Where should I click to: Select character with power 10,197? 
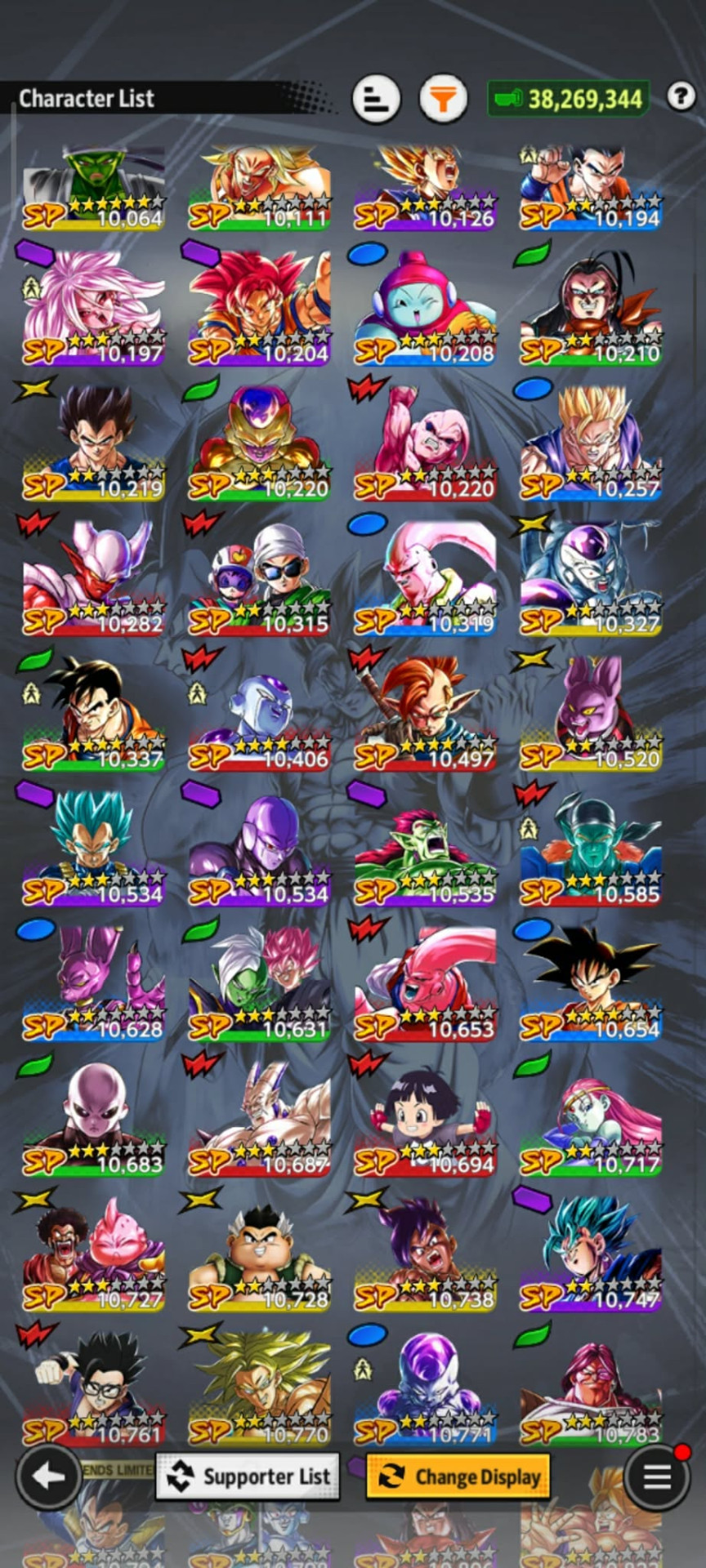pyautogui.click(x=93, y=307)
